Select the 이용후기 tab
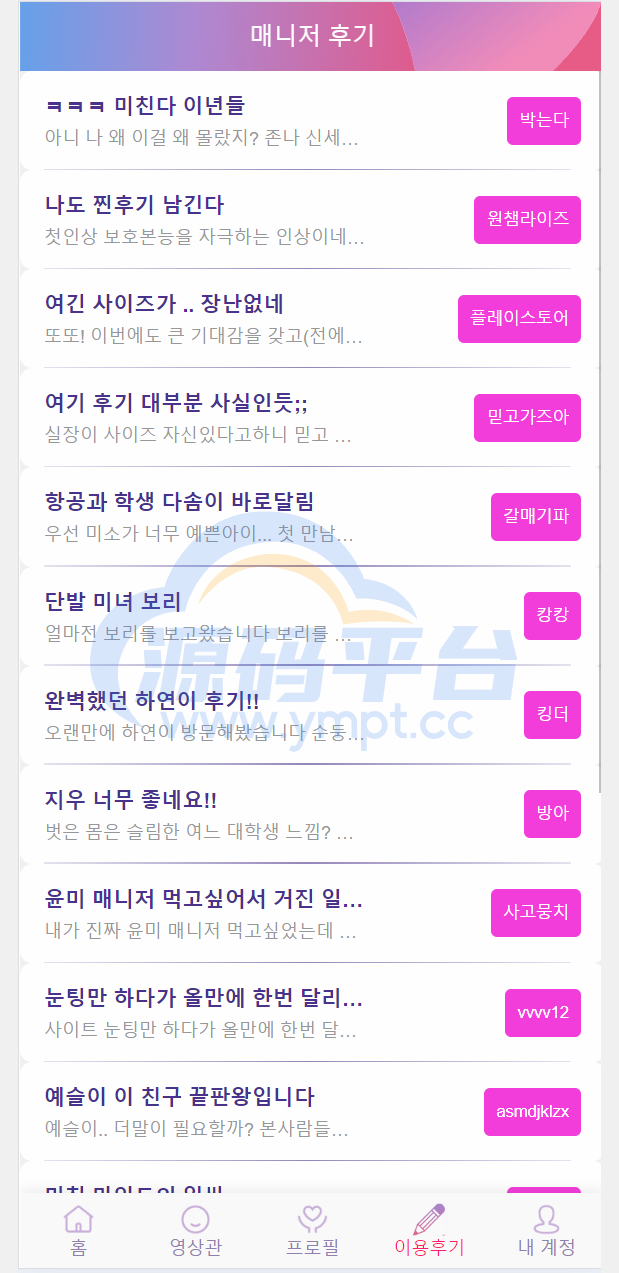Image resolution: width=619 pixels, height=1273 pixels. tap(429, 1231)
